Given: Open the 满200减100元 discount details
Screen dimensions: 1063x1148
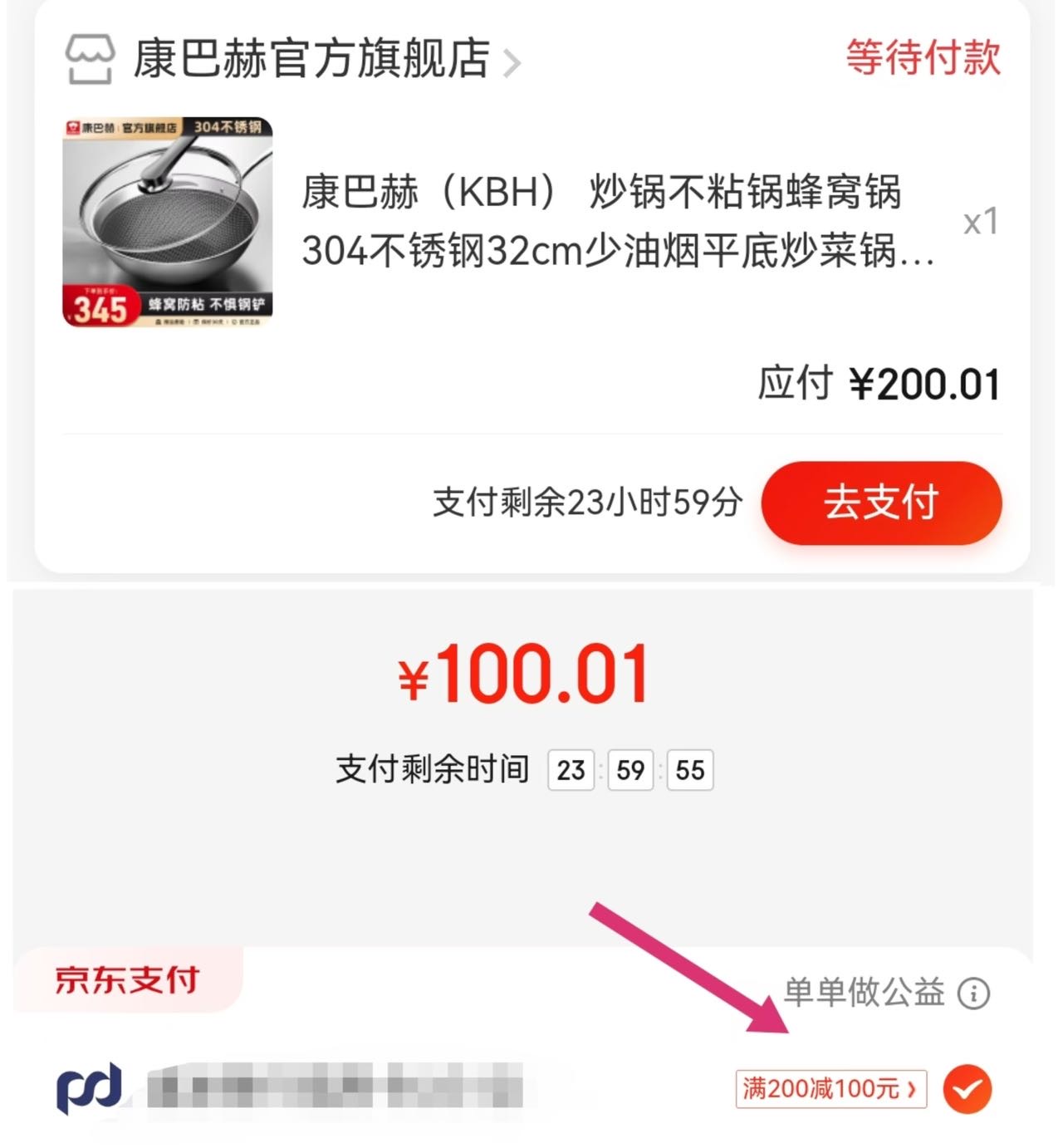Looking at the screenshot, I should click(x=830, y=1089).
